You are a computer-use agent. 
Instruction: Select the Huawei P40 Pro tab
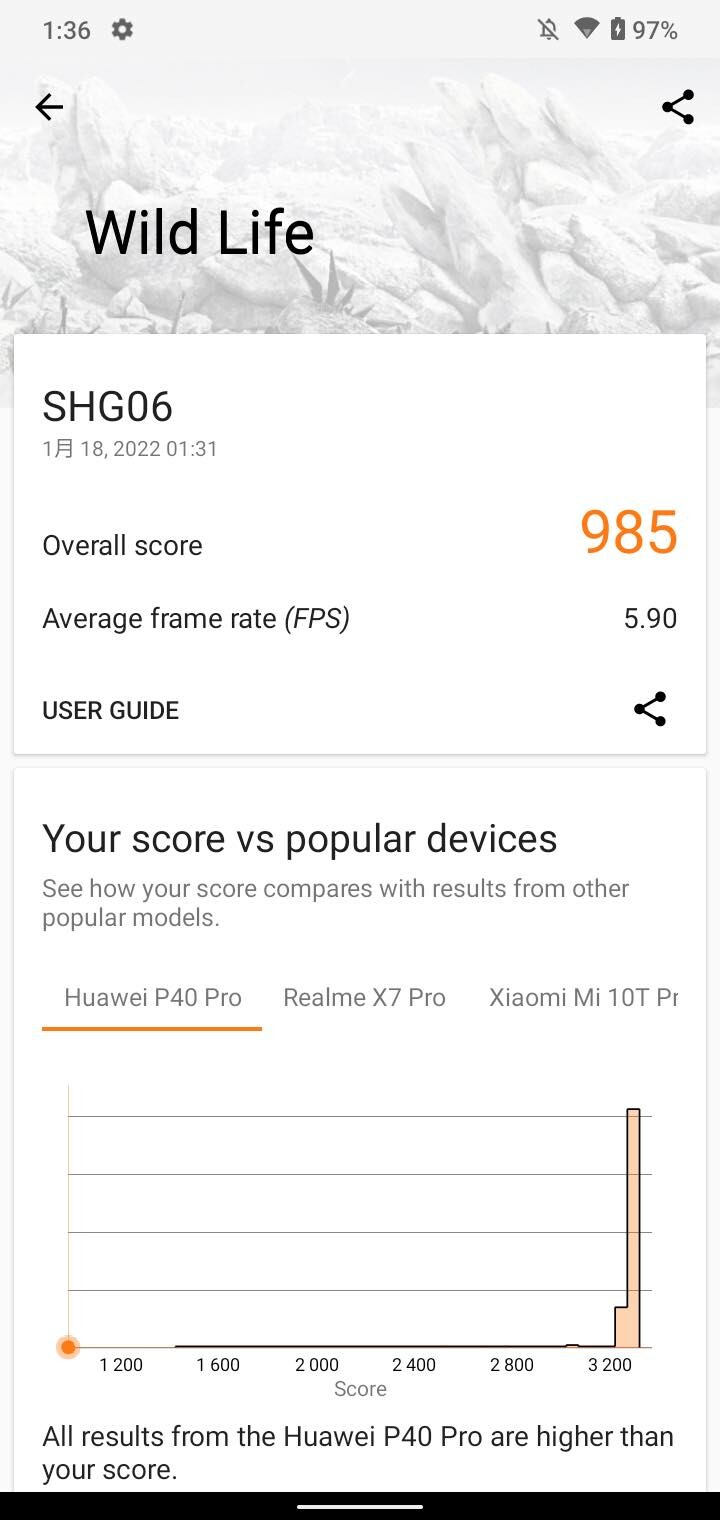(152, 997)
